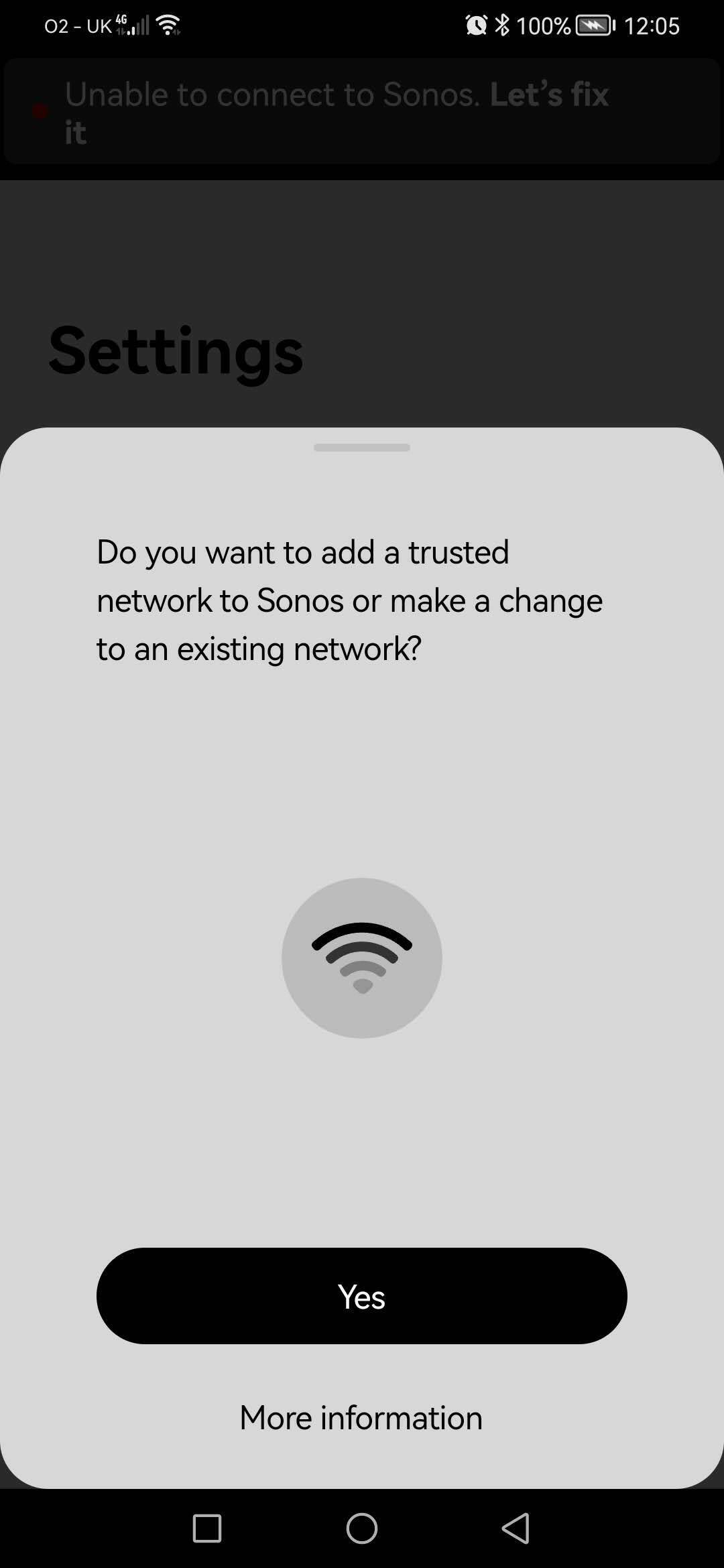Open More information link
The image size is (724, 1568).
tap(361, 1418)
